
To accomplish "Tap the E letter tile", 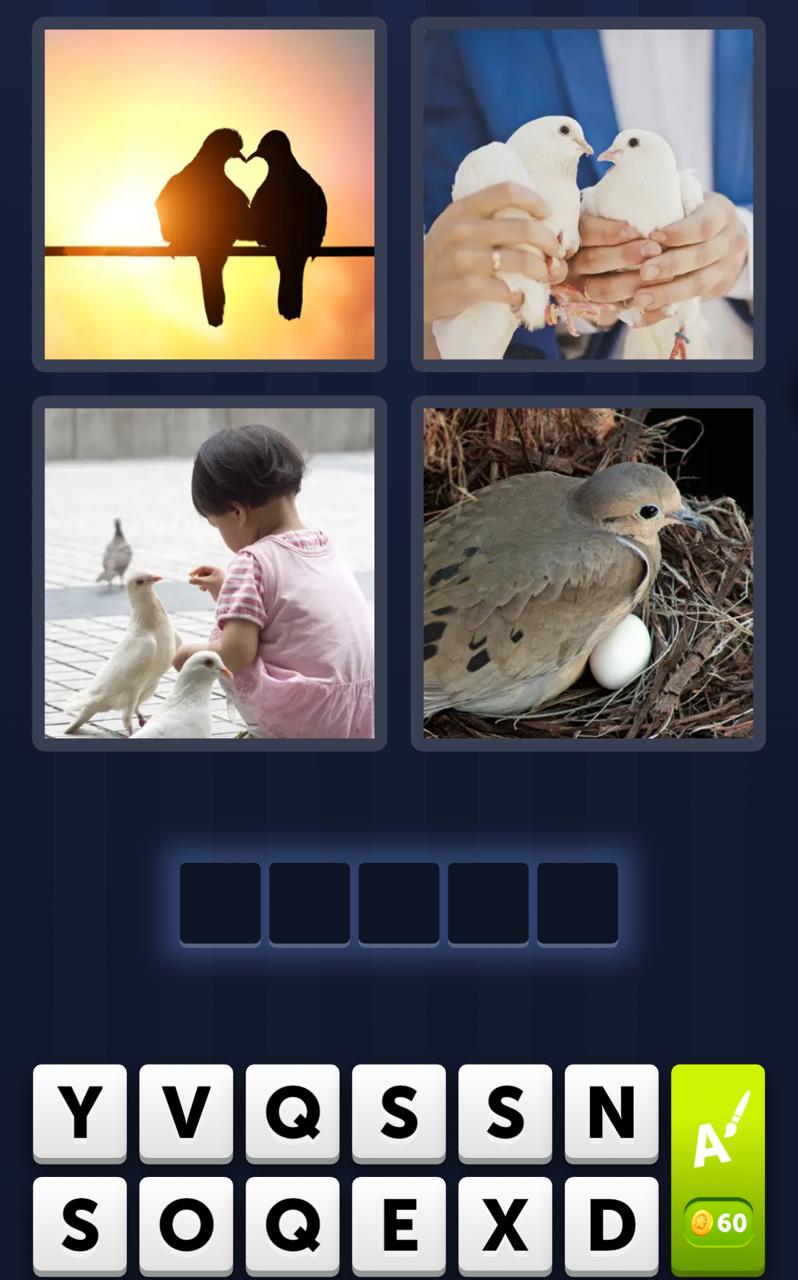I will (x=398, y=1222).
